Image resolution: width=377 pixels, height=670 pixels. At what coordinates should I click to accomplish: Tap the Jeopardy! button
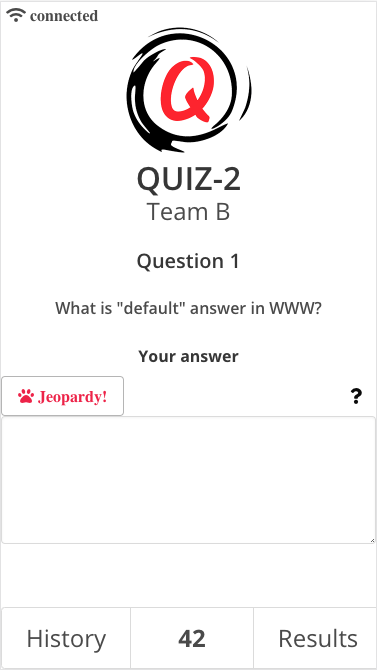click(62, 396)
